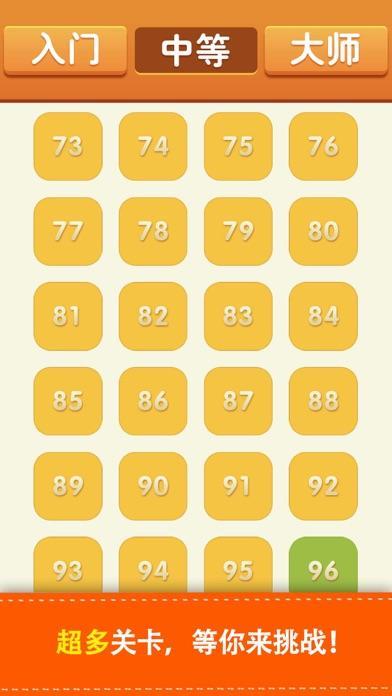This screenshot has height=696, width=392.
Task: Choose level 75
Action: 238,146
